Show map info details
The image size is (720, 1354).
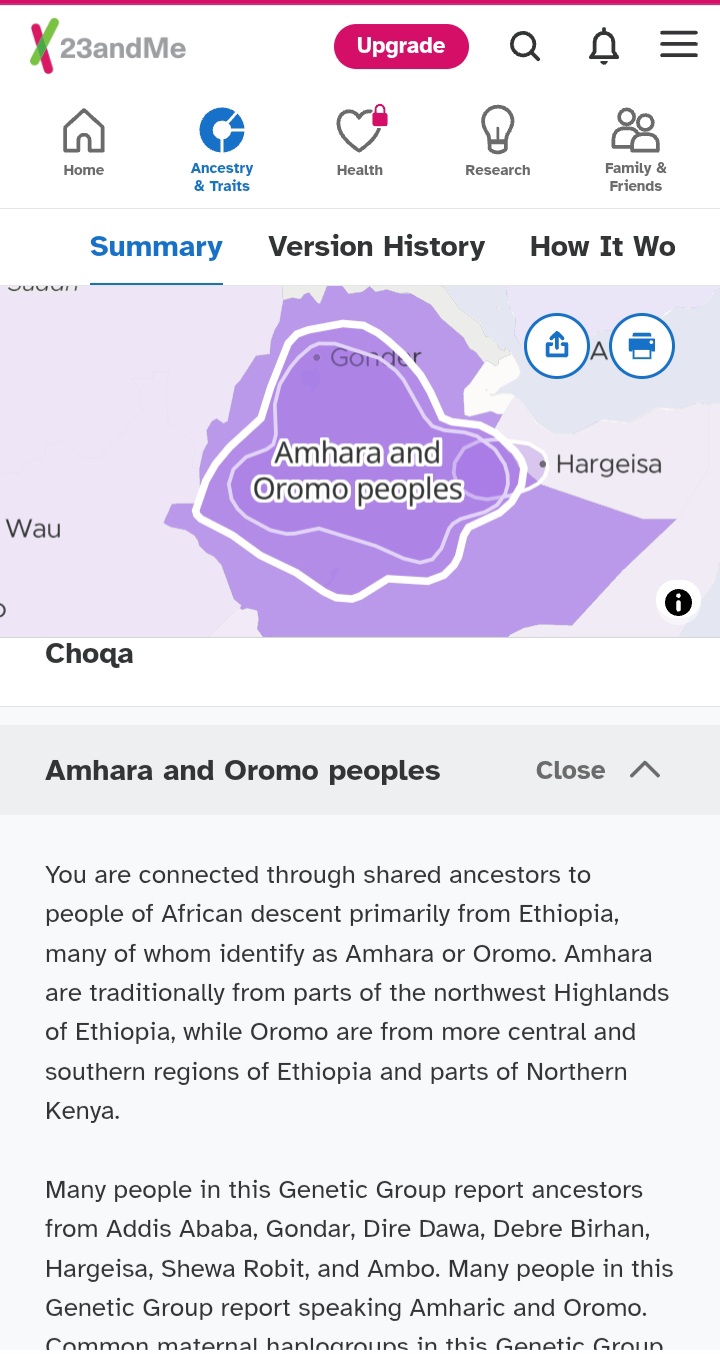(x=678, y=602)
